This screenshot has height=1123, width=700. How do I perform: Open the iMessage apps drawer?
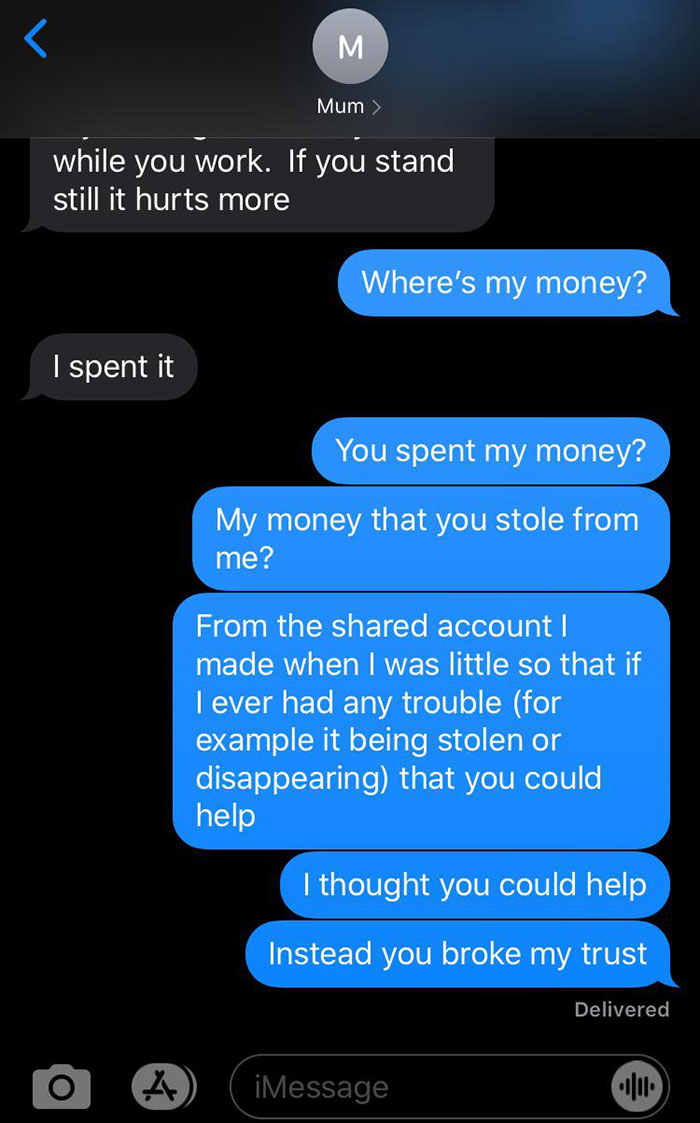pos(164,1086)
